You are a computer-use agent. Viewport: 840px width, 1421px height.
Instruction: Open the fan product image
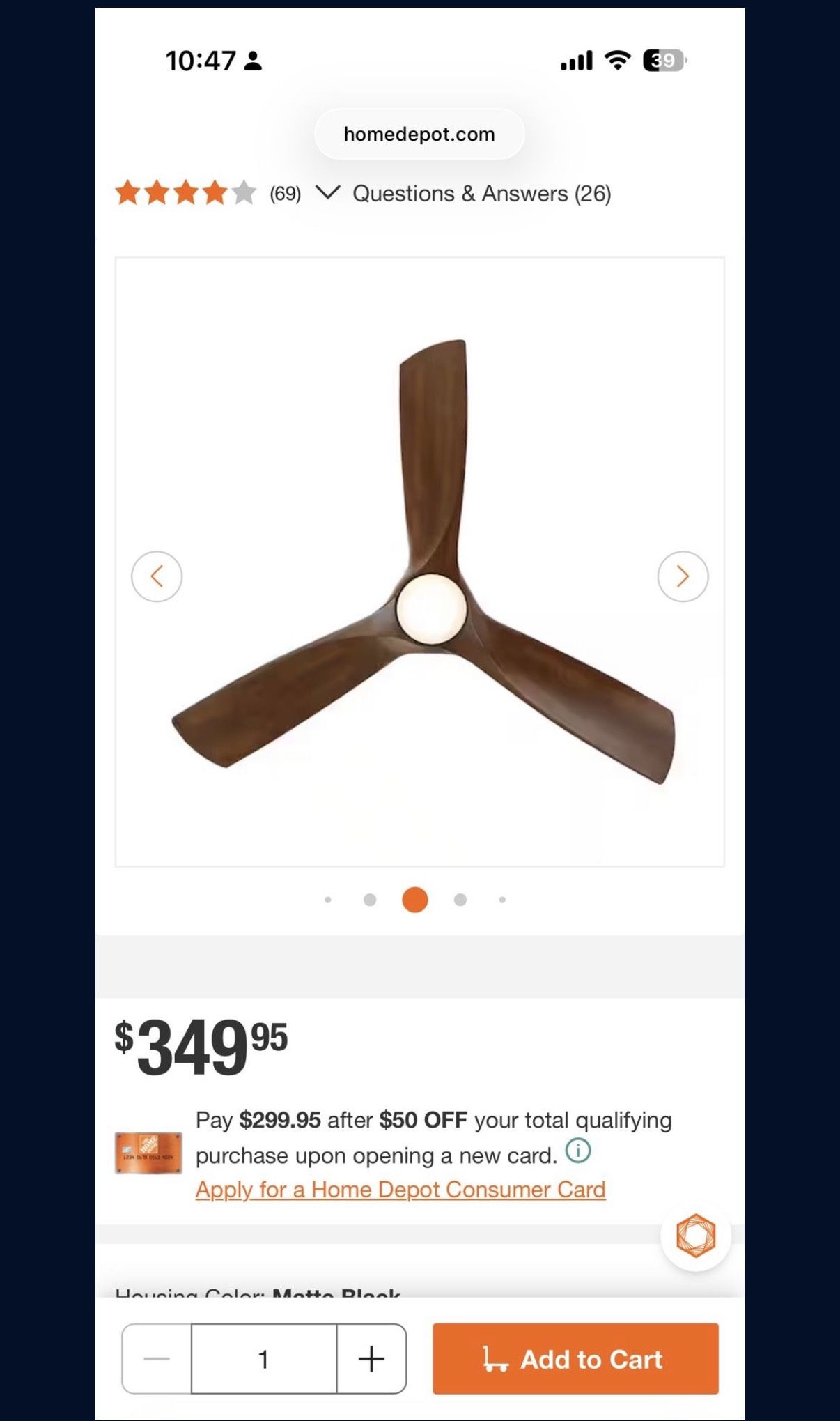420,562
